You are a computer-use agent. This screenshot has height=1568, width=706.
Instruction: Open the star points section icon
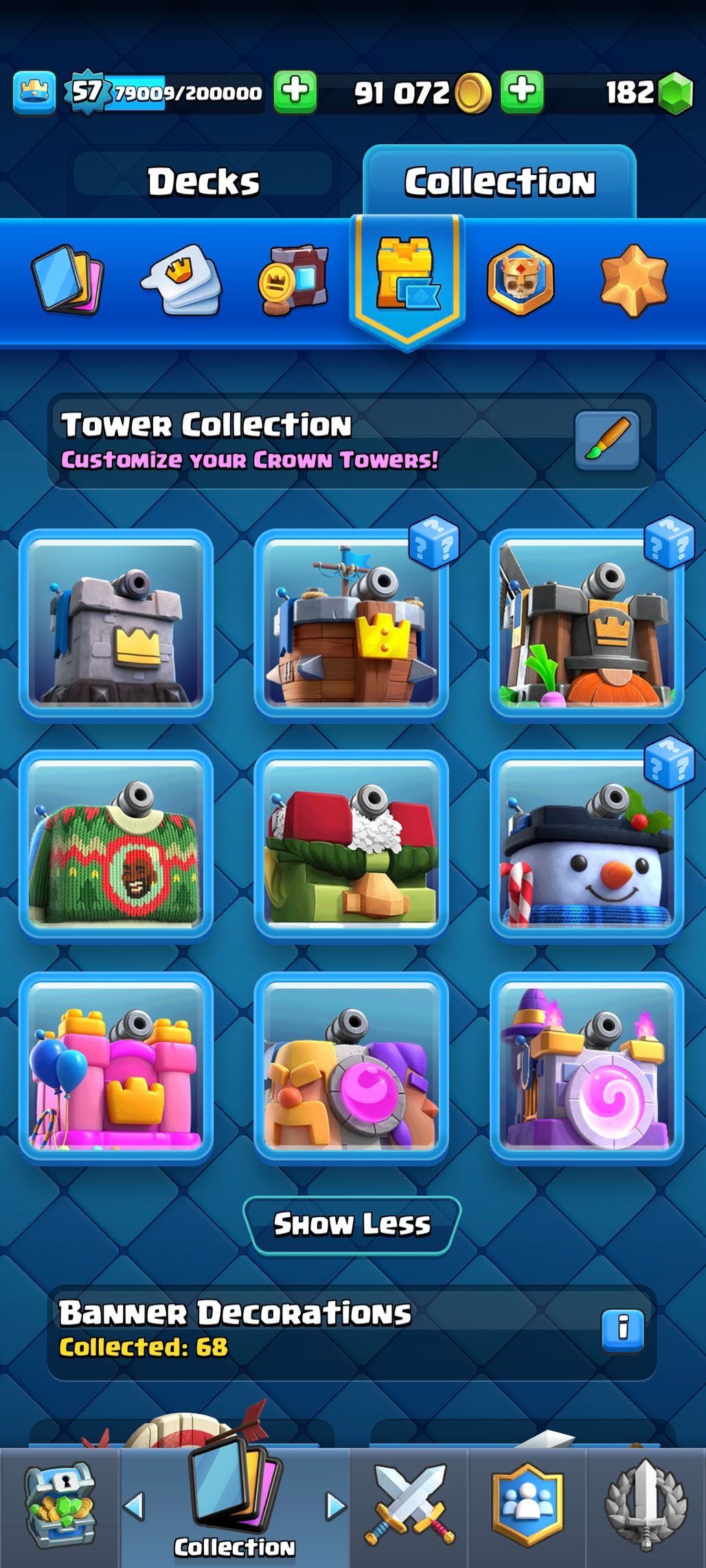point(633,281)
